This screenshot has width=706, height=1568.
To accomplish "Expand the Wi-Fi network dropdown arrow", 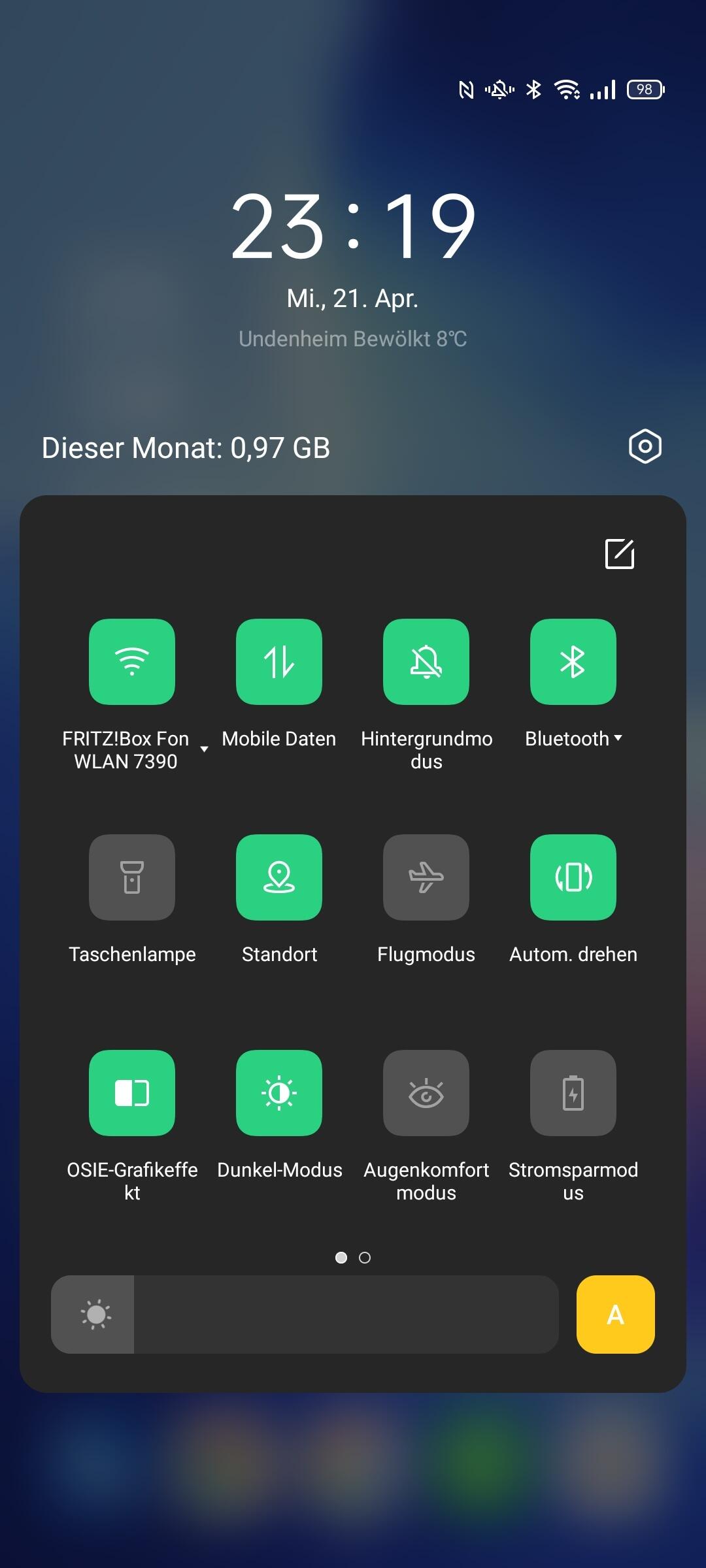I will 204,749.
